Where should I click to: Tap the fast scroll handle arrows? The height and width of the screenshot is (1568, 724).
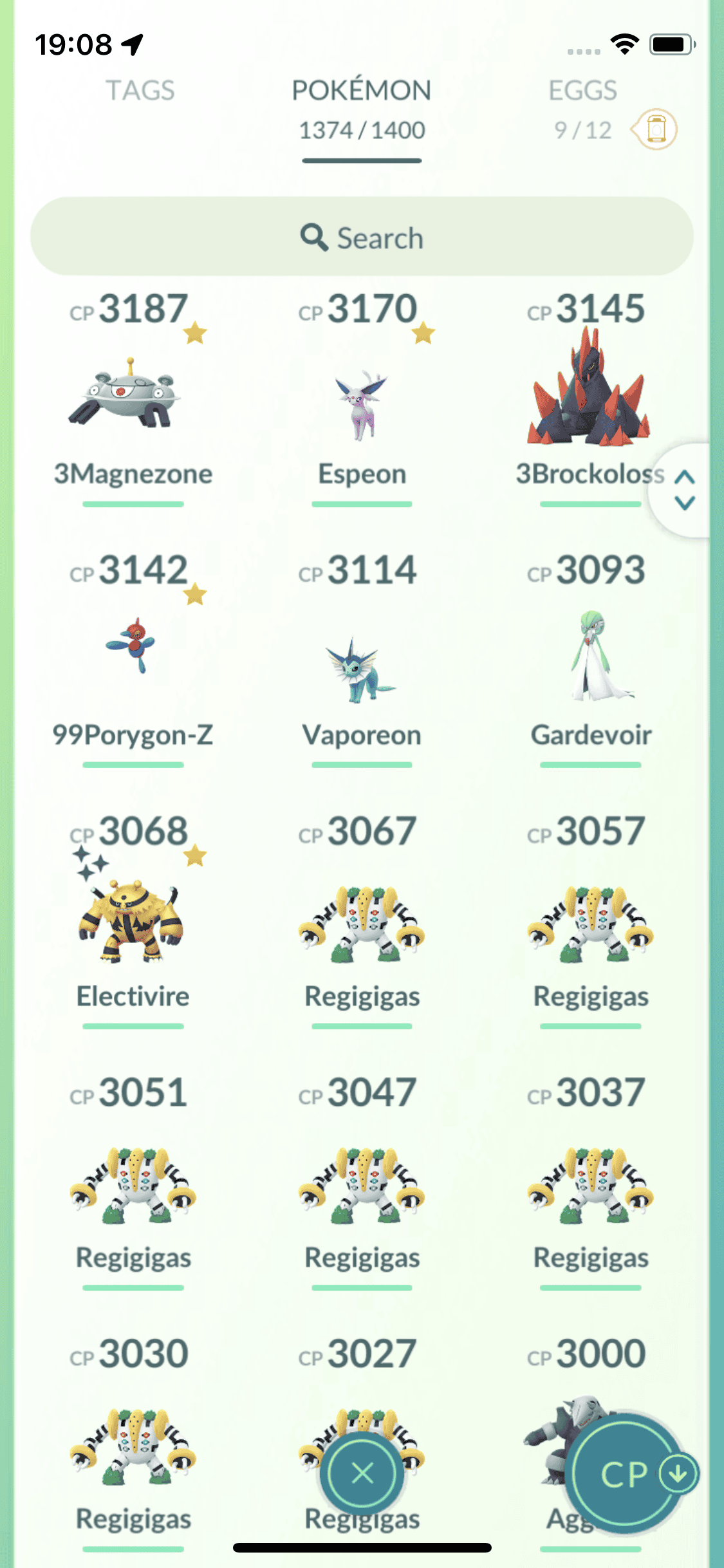[x=684, y=490]
